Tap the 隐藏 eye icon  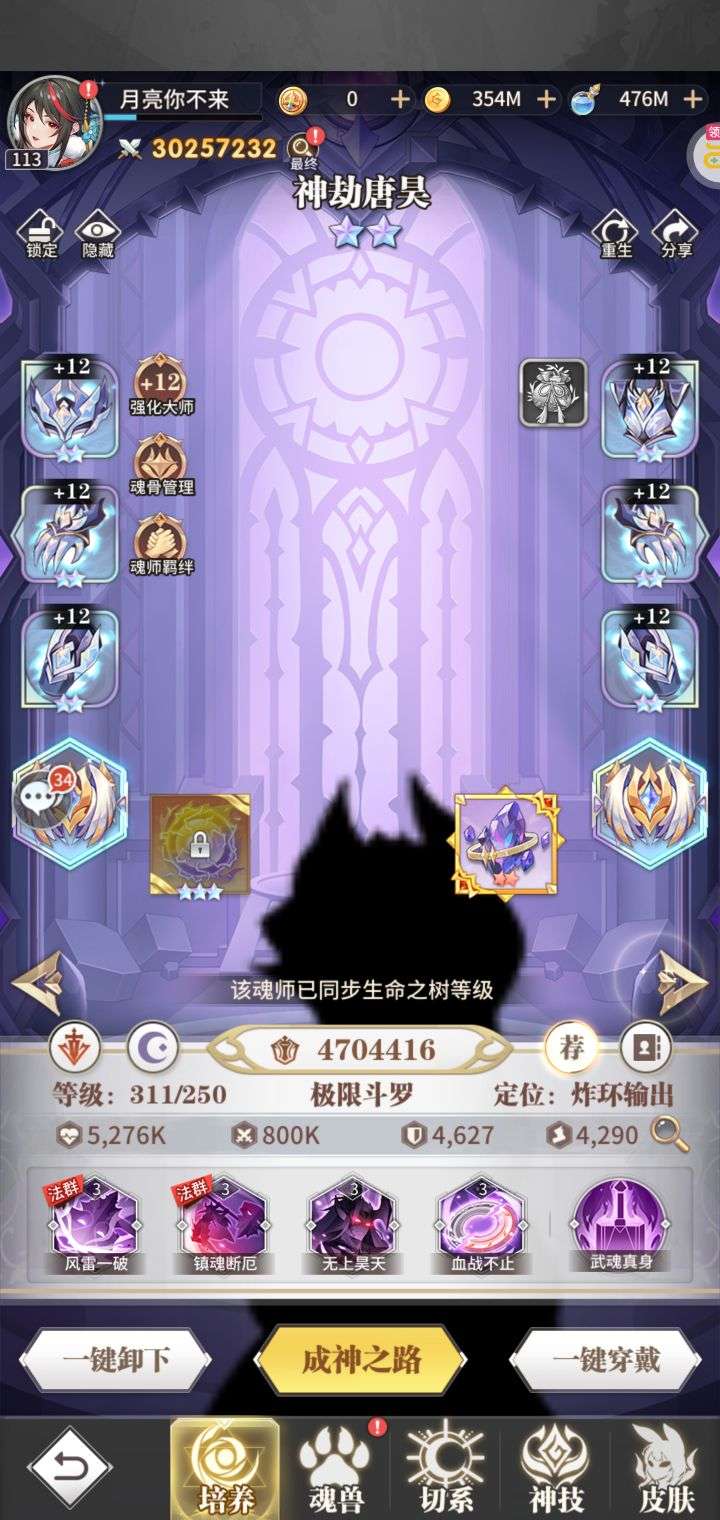97,230
